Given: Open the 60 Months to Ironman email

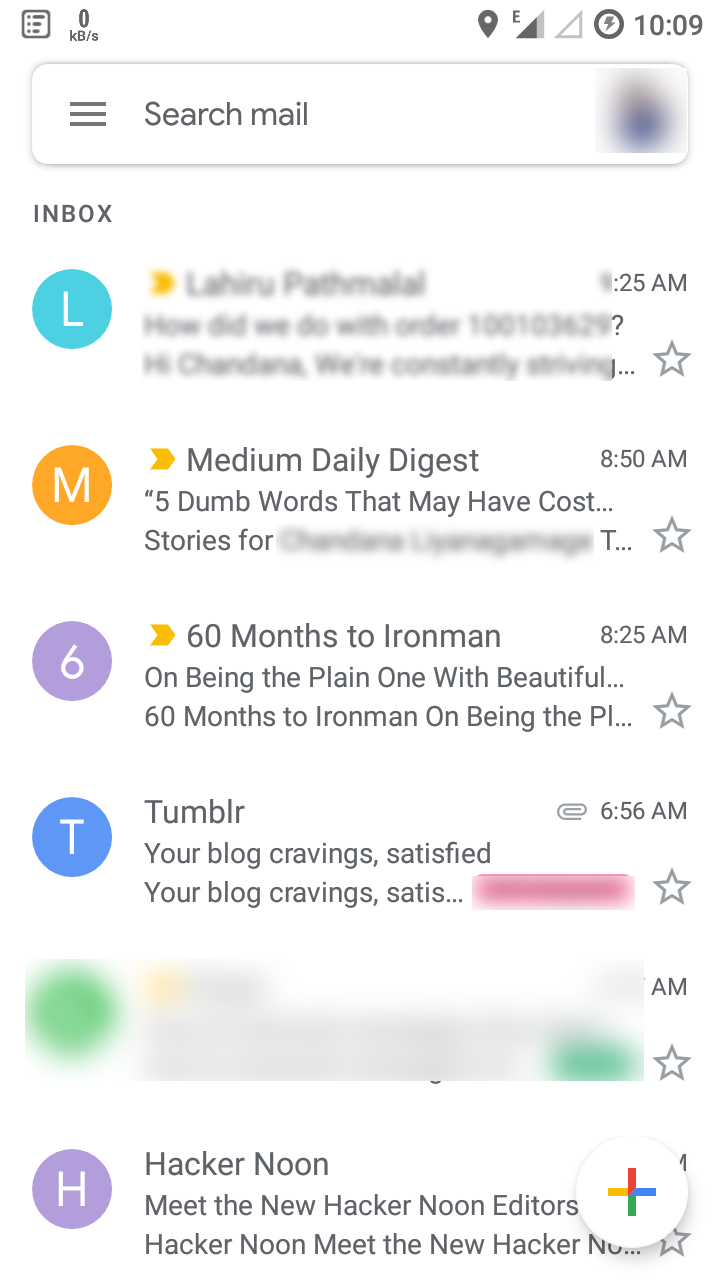Looking at the screenshot, I should tap(360, 674).
